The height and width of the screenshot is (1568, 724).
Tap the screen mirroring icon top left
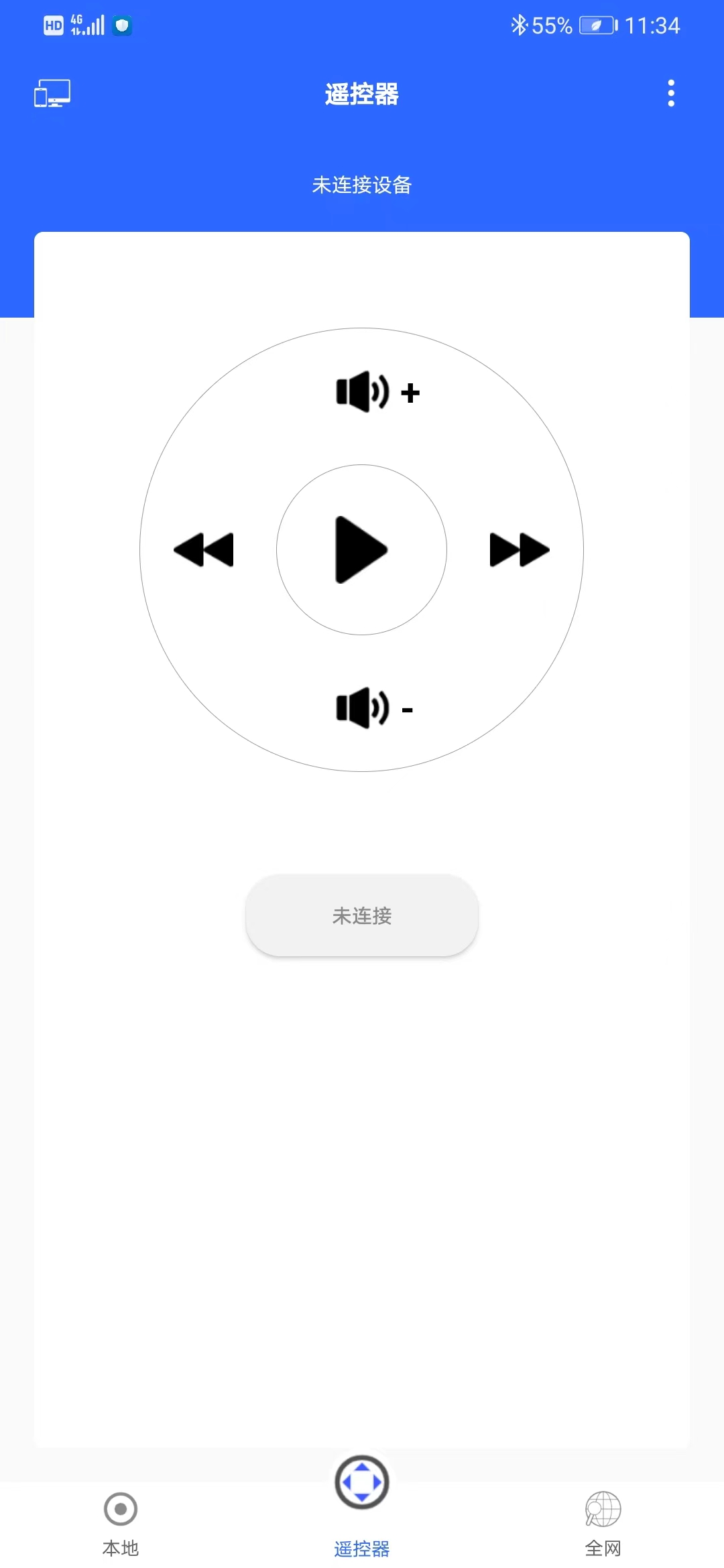tap(52, 94)
